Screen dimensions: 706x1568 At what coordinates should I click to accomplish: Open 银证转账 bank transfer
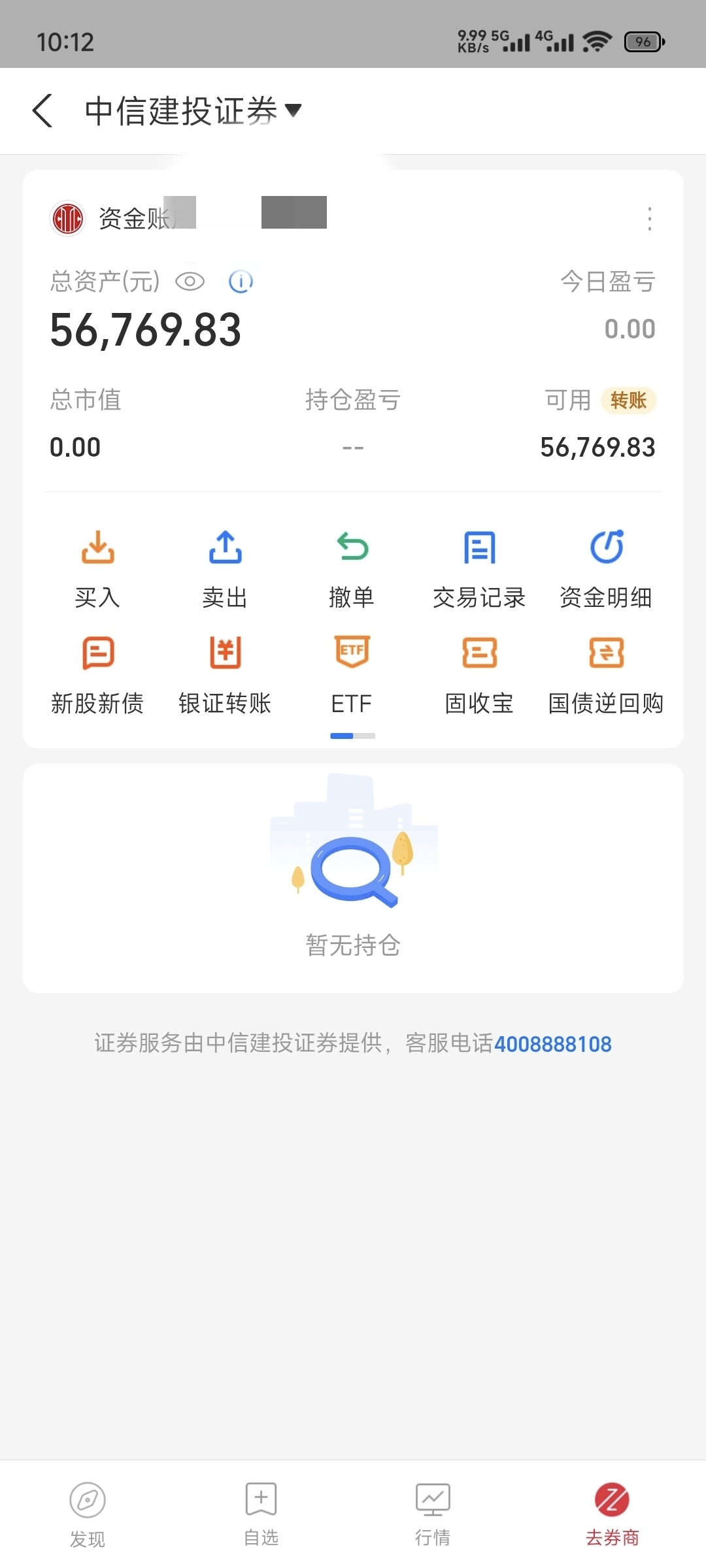[x=225, y=674]
